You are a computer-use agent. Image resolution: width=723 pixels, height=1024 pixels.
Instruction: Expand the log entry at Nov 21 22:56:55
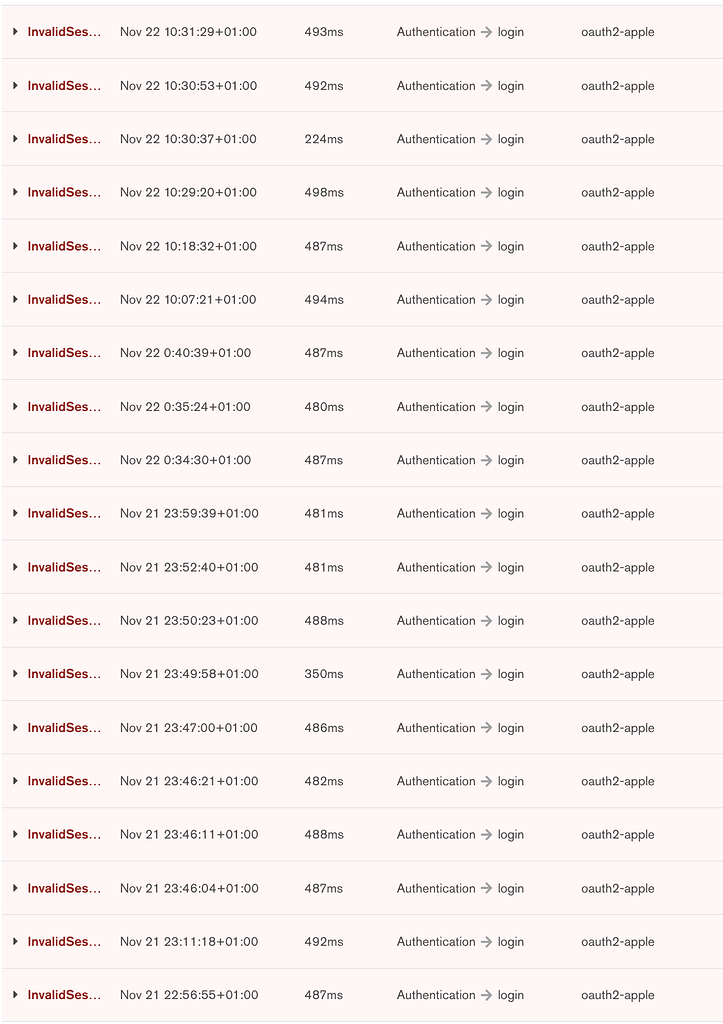15,995
